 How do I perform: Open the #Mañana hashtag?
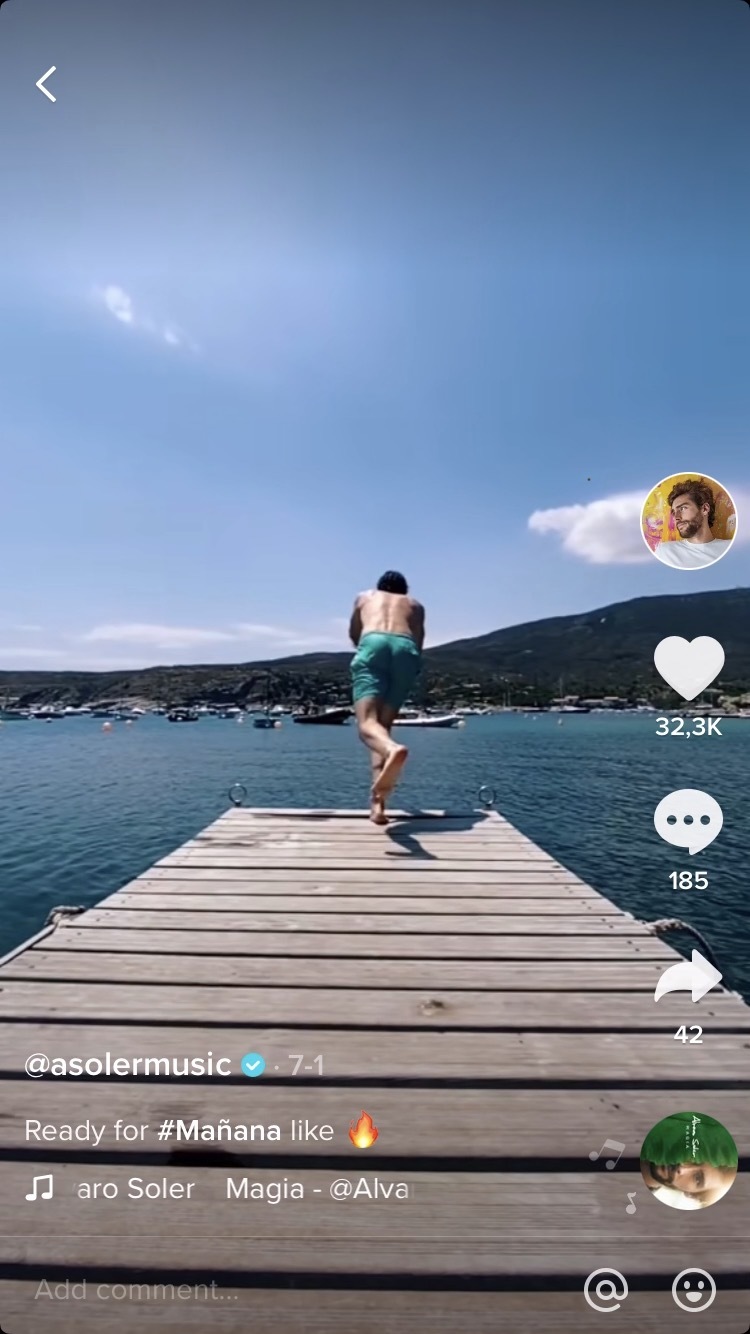219,1131
